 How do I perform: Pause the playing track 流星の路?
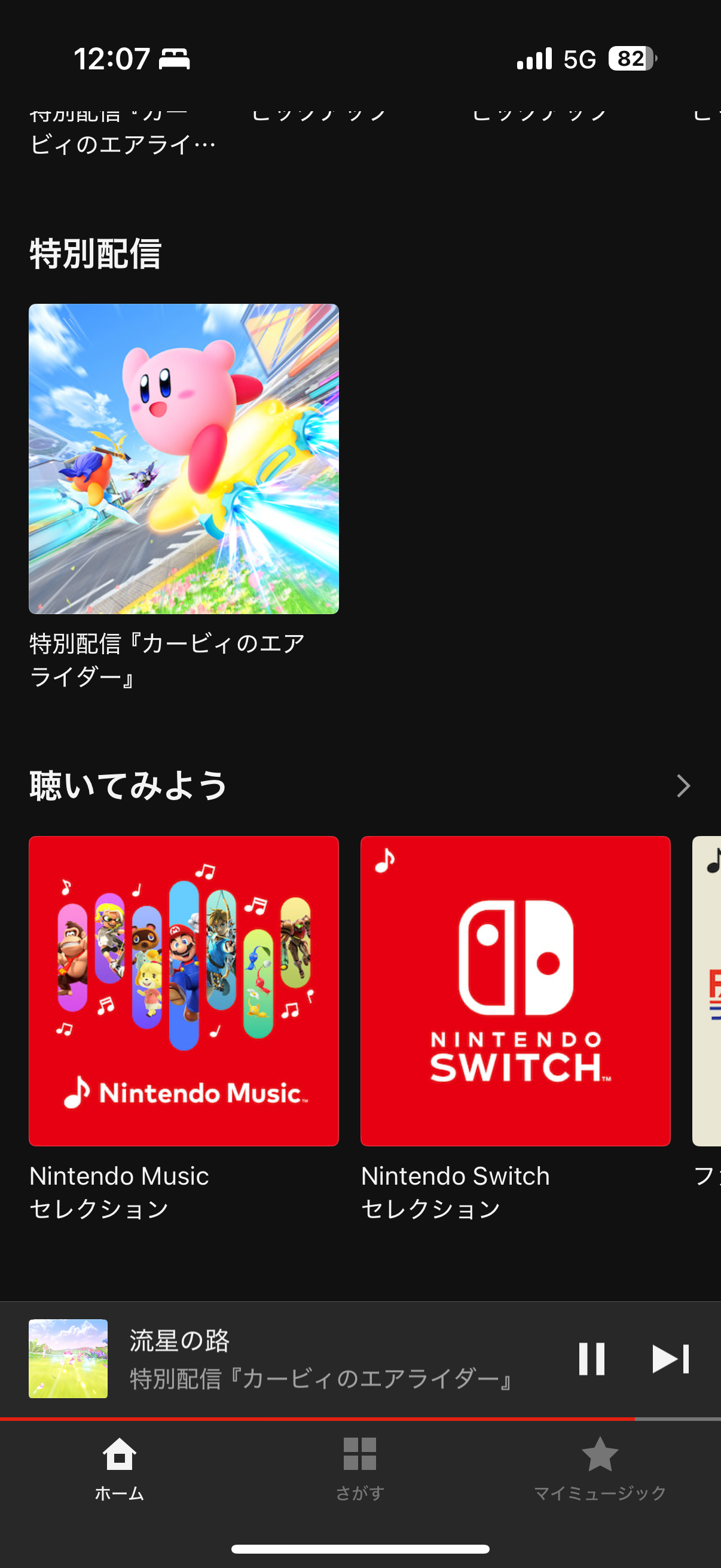pos(591,1359)
